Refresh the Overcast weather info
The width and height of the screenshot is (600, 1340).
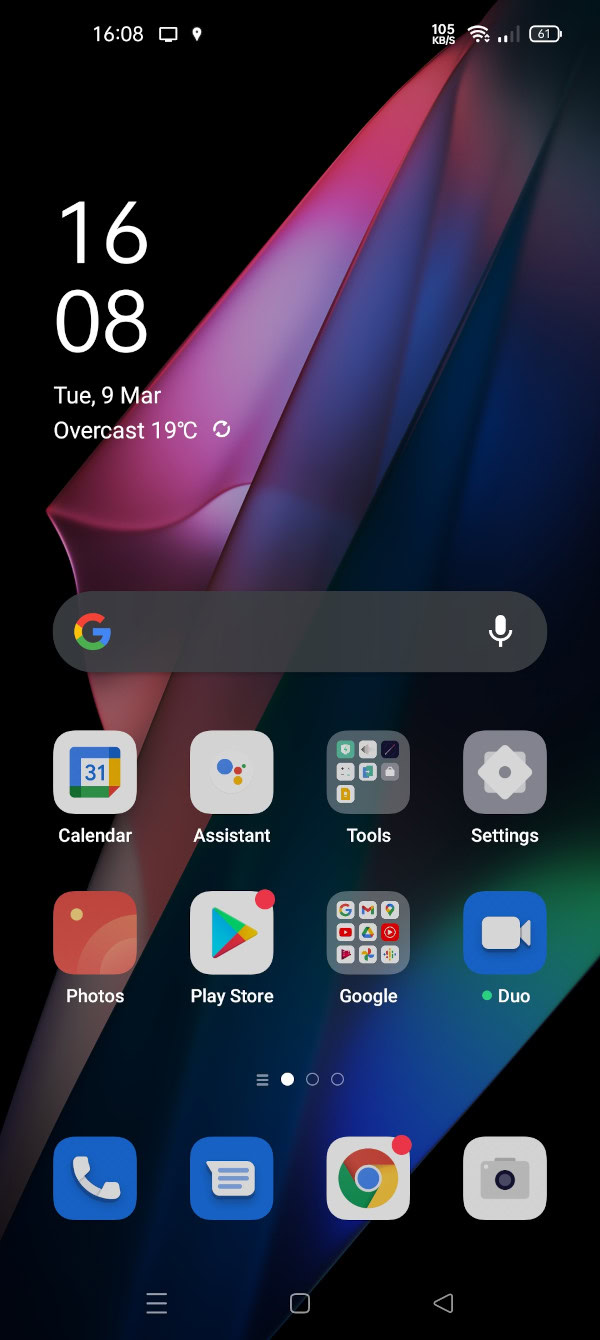tap(222, 430)
